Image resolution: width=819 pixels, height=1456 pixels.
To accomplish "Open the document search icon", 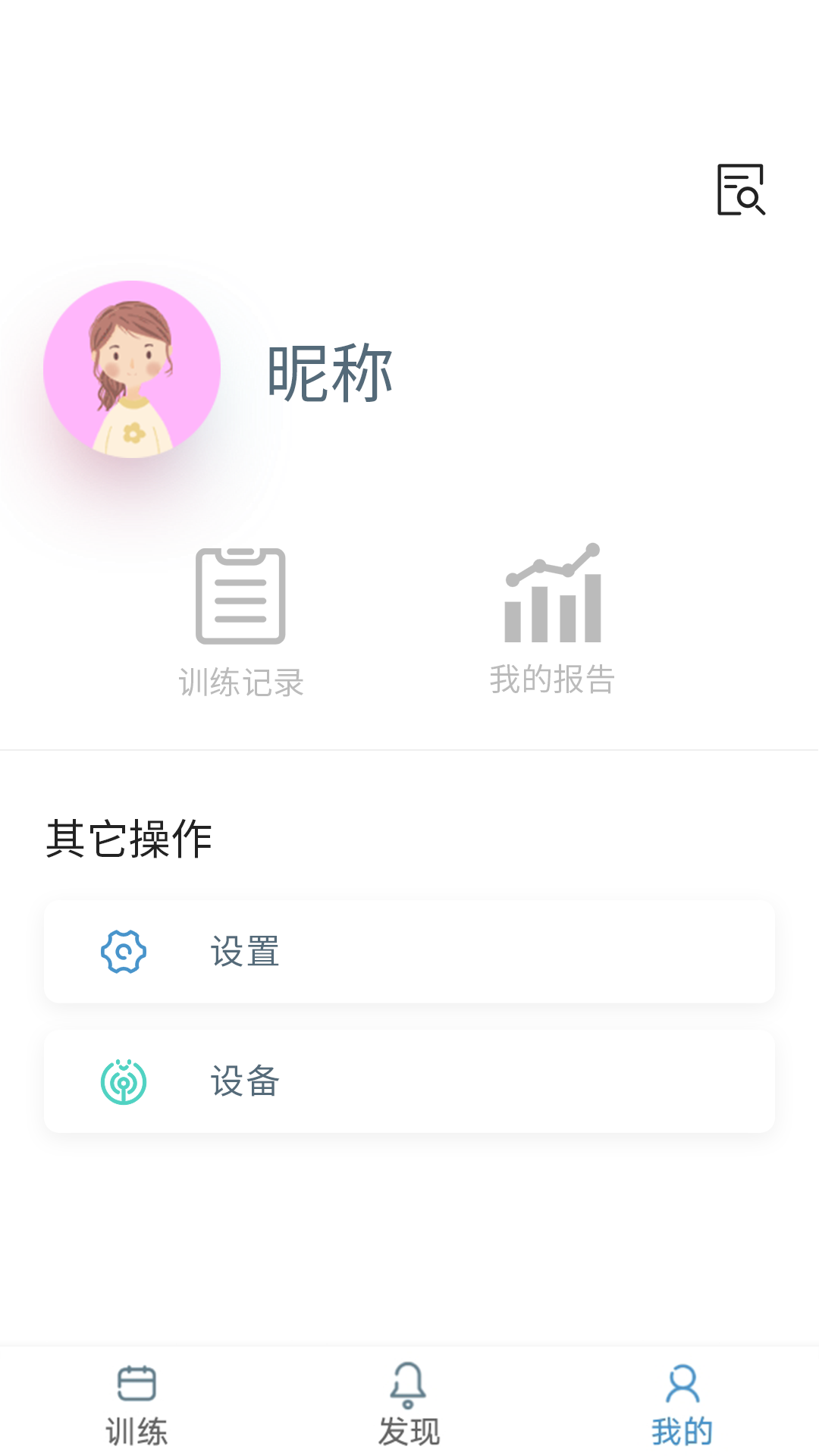I will 741,190.
